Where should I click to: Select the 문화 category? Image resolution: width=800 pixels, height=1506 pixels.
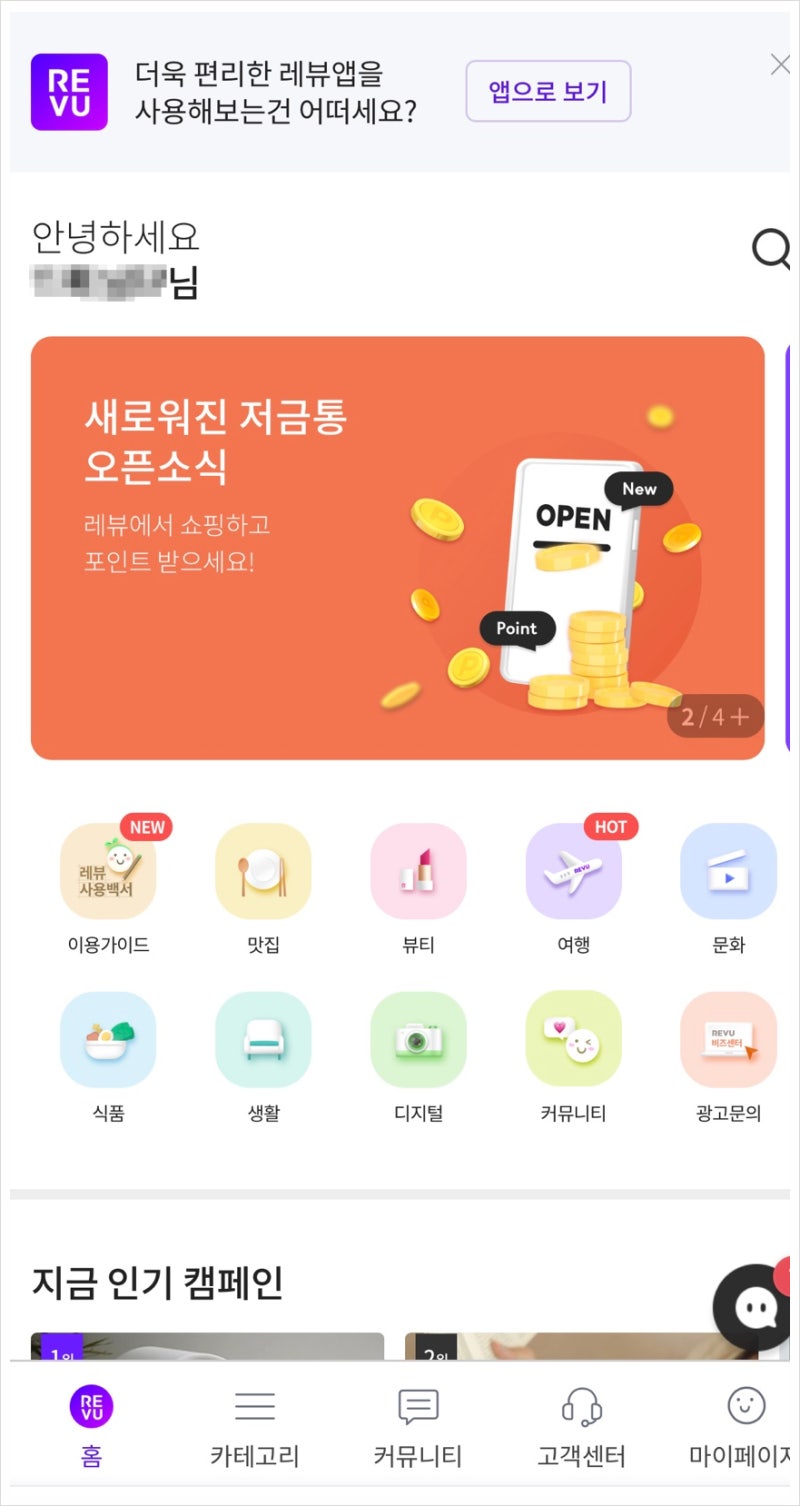coord(728,872)
